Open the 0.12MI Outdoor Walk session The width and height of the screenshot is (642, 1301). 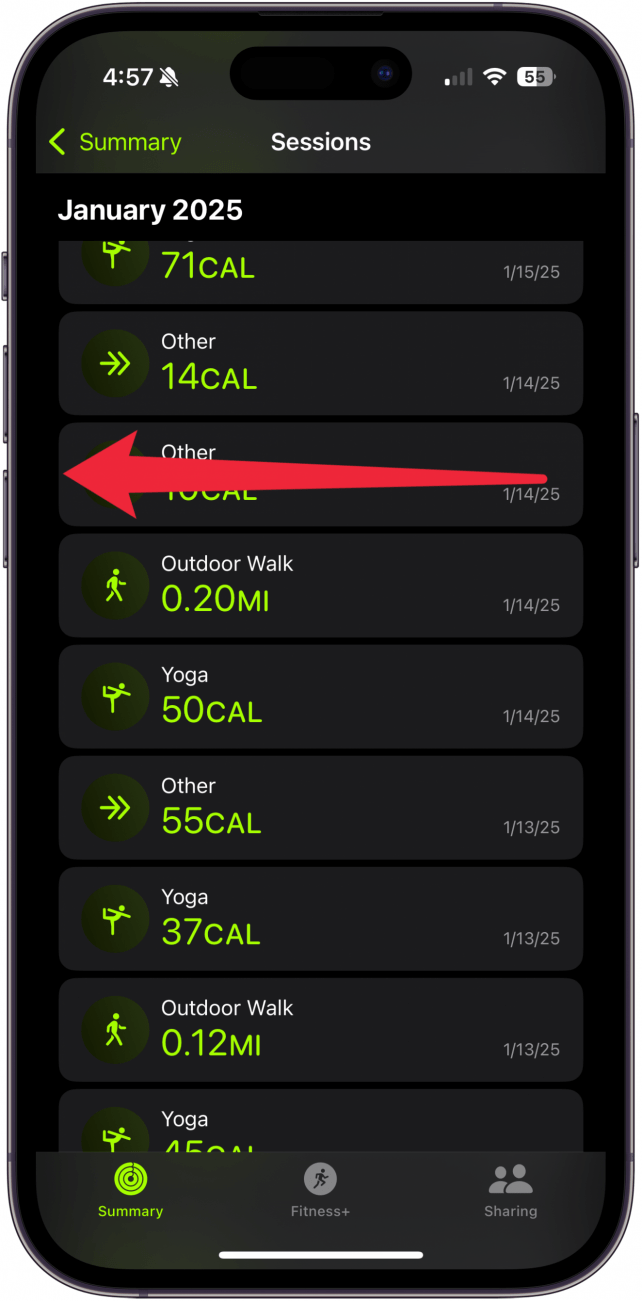(x=320, y=1029)
